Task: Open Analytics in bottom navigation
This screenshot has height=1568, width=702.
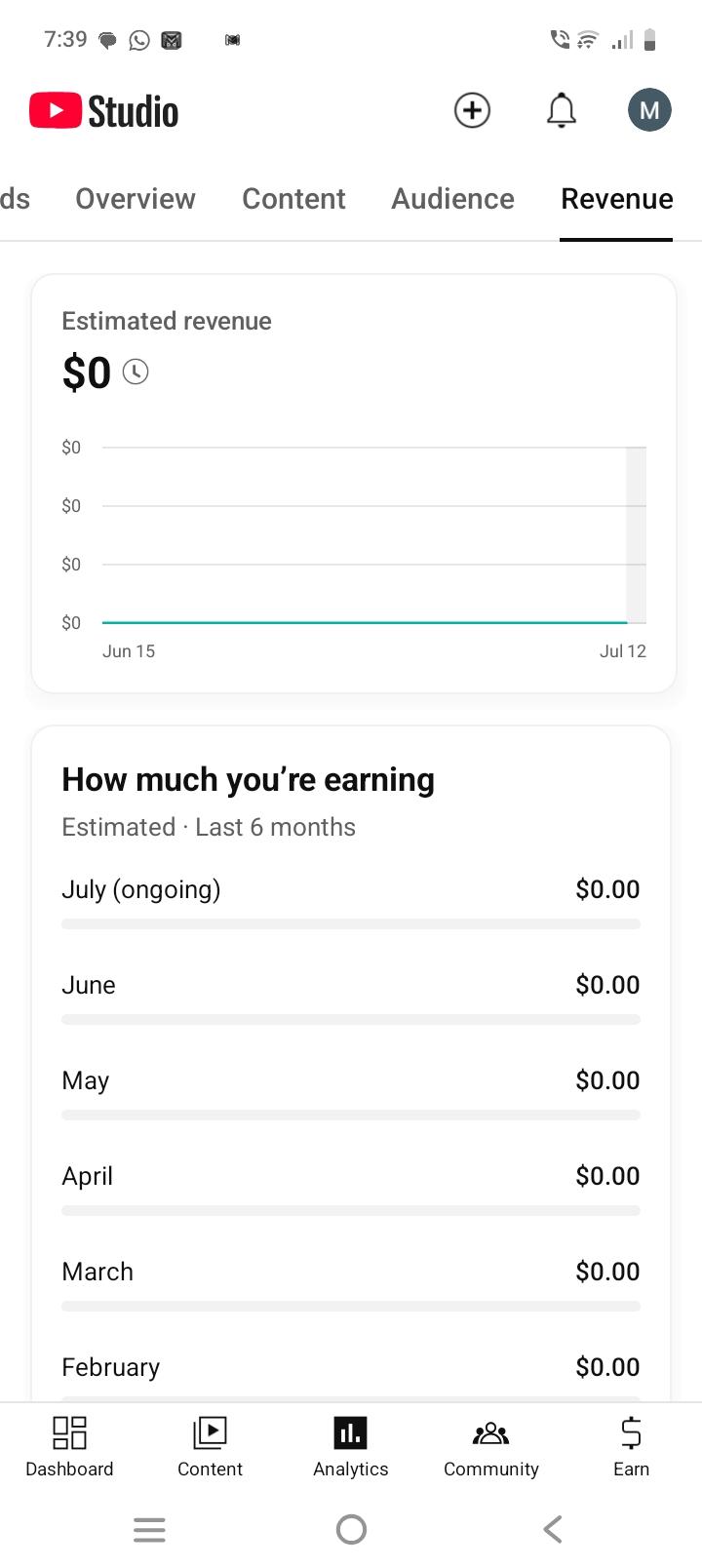Action: pyautogui.click(x=351, y=1447)
